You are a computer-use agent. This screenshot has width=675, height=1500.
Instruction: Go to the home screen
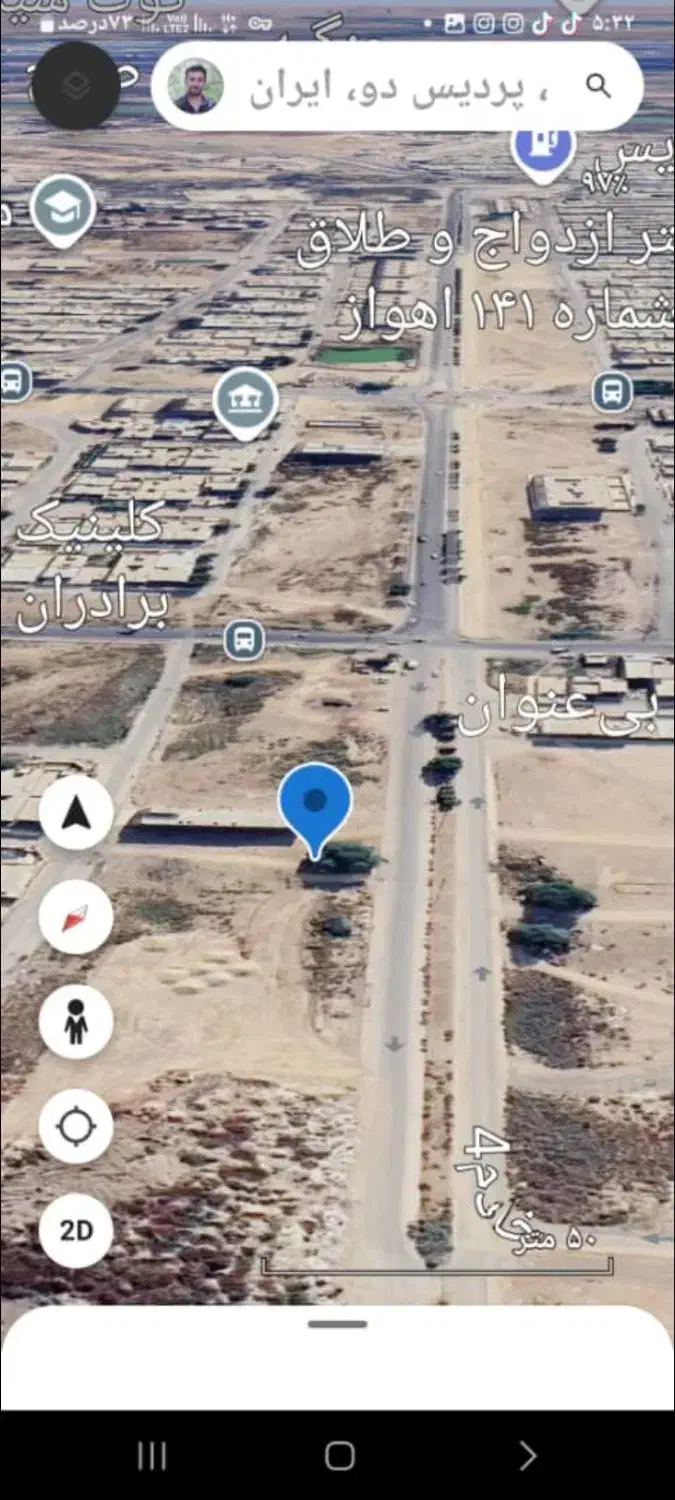(x=339, y=1456)
